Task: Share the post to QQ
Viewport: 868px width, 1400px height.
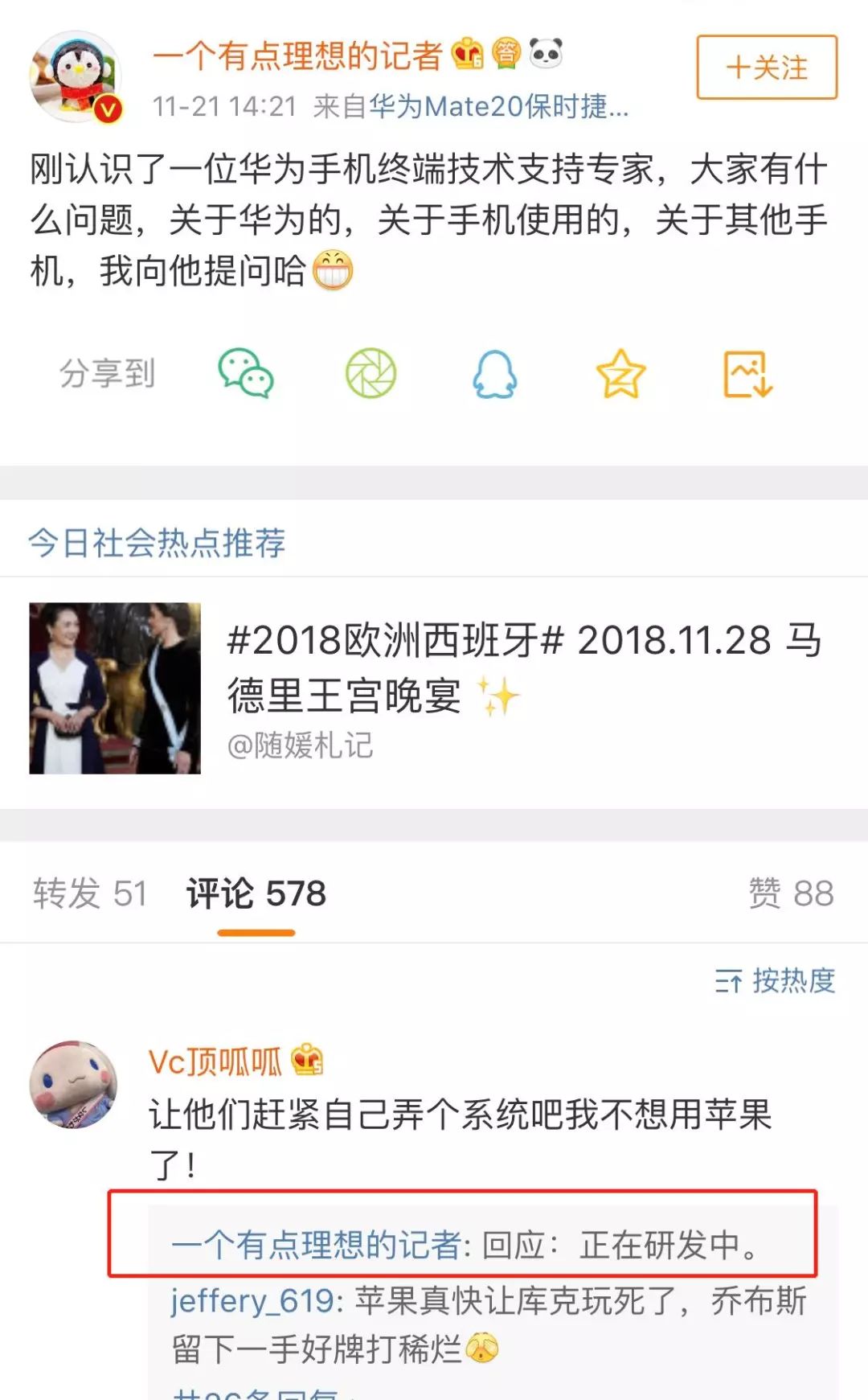Action: pyautogui.click(x=494, y=374)
